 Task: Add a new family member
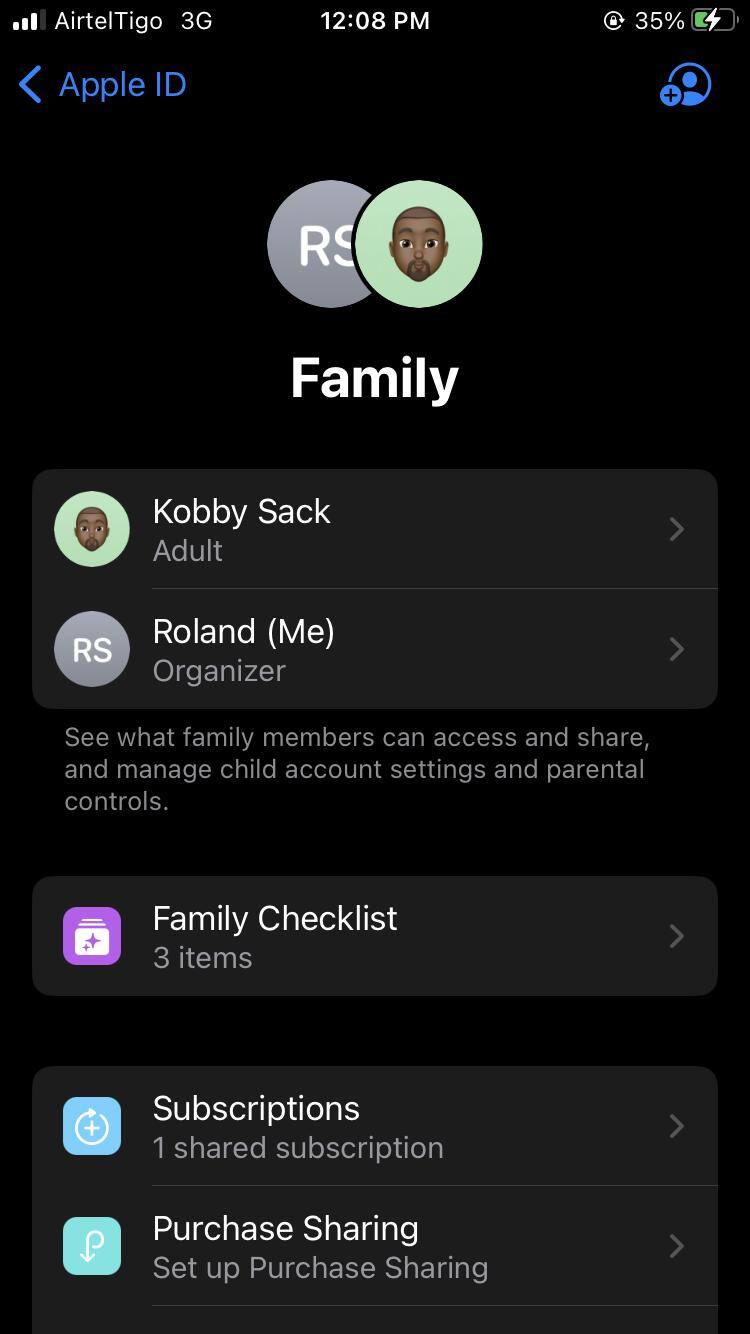pyautogui.click(x=685, y=86)
